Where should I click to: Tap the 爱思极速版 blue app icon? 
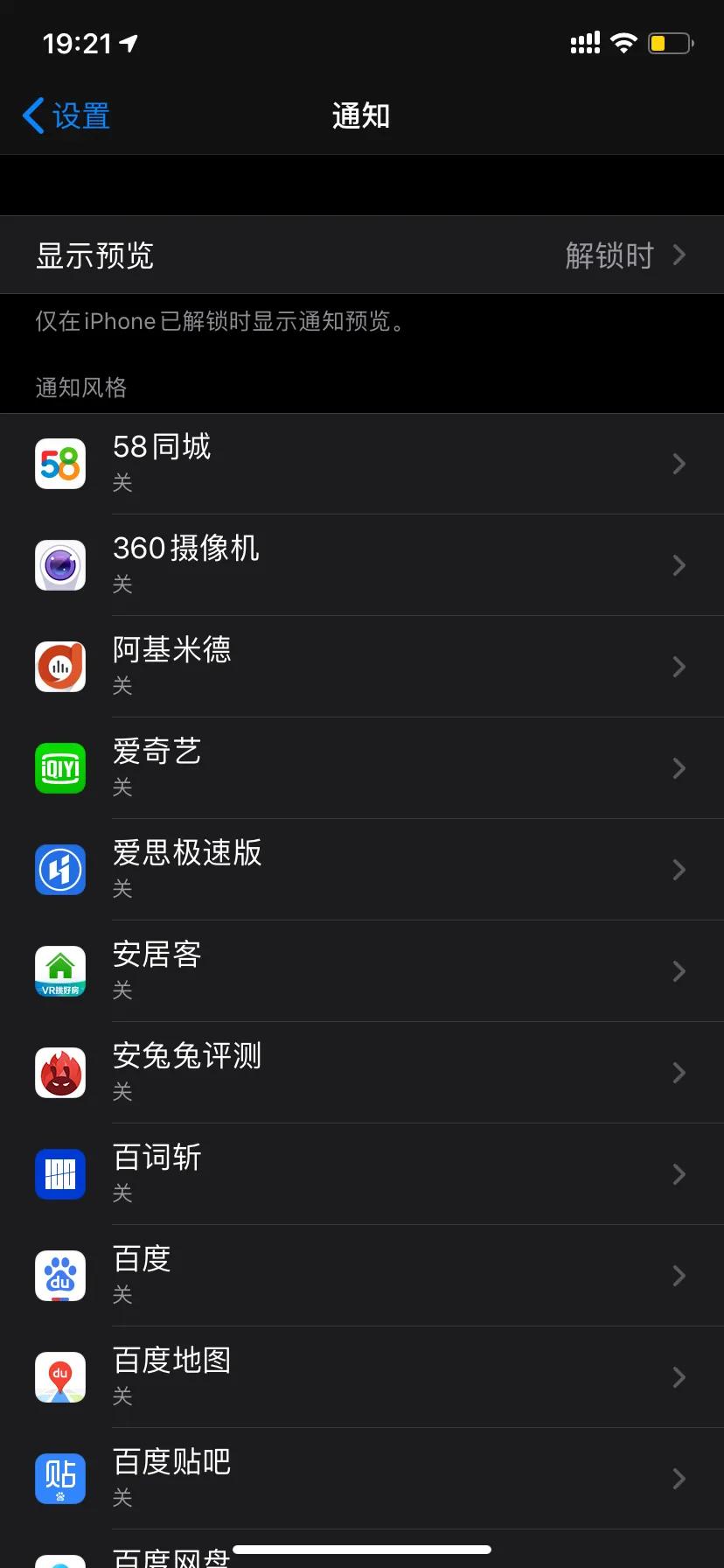(59, 870)
